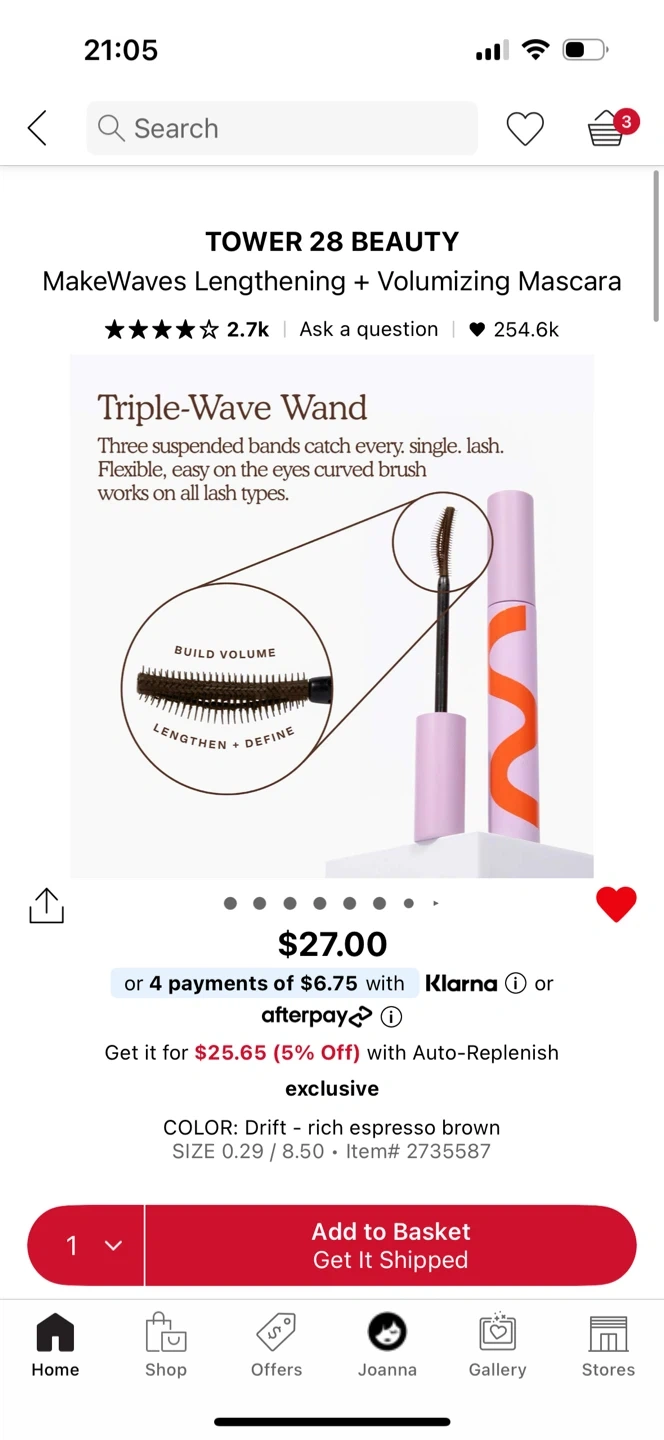The width and height of the screenshot is (664, 1440).
Task: Open the Afterpay info icon
Action: tap(392, 1017)
